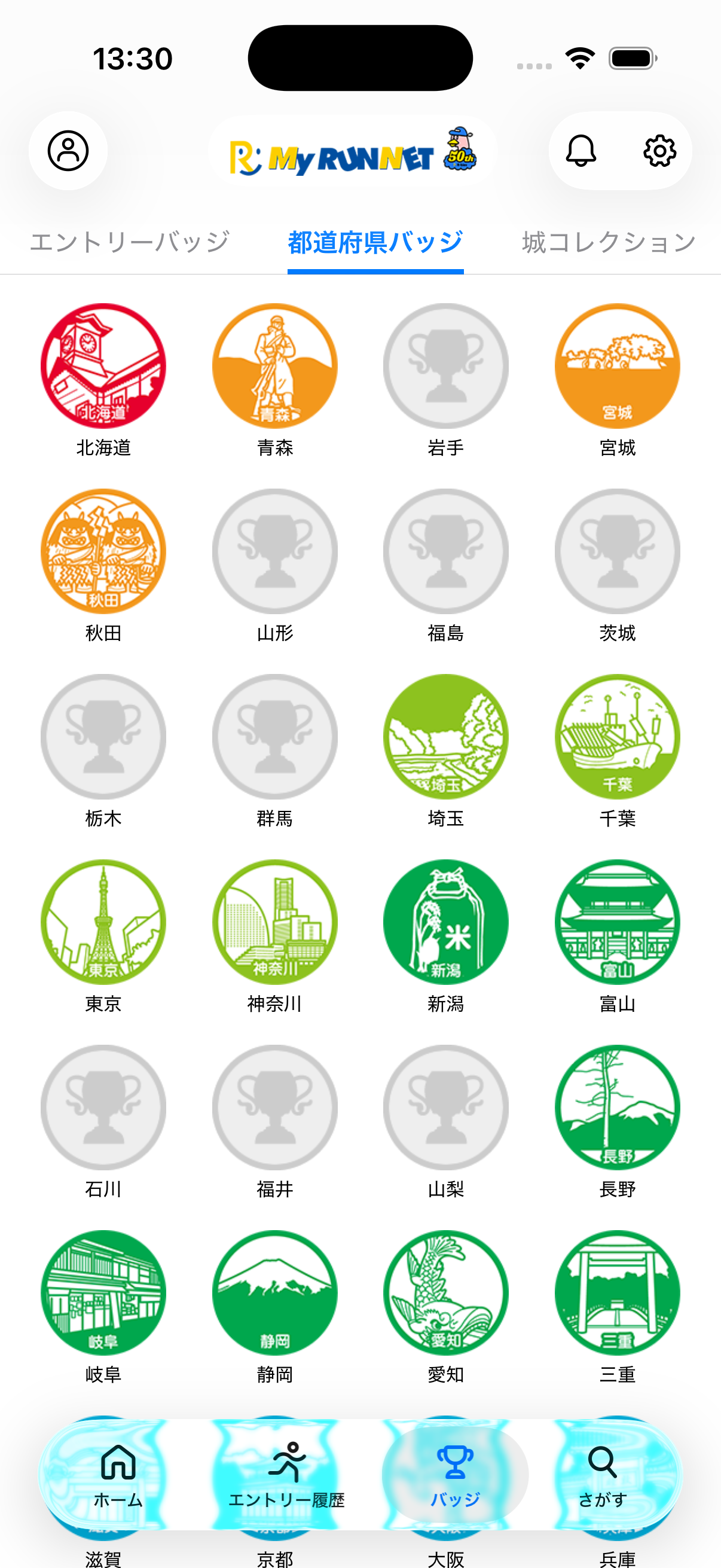The height and width of the screenshot is (1568, 721).
Task: Open the 宮城 badge
Action: [x=618, y=366]
